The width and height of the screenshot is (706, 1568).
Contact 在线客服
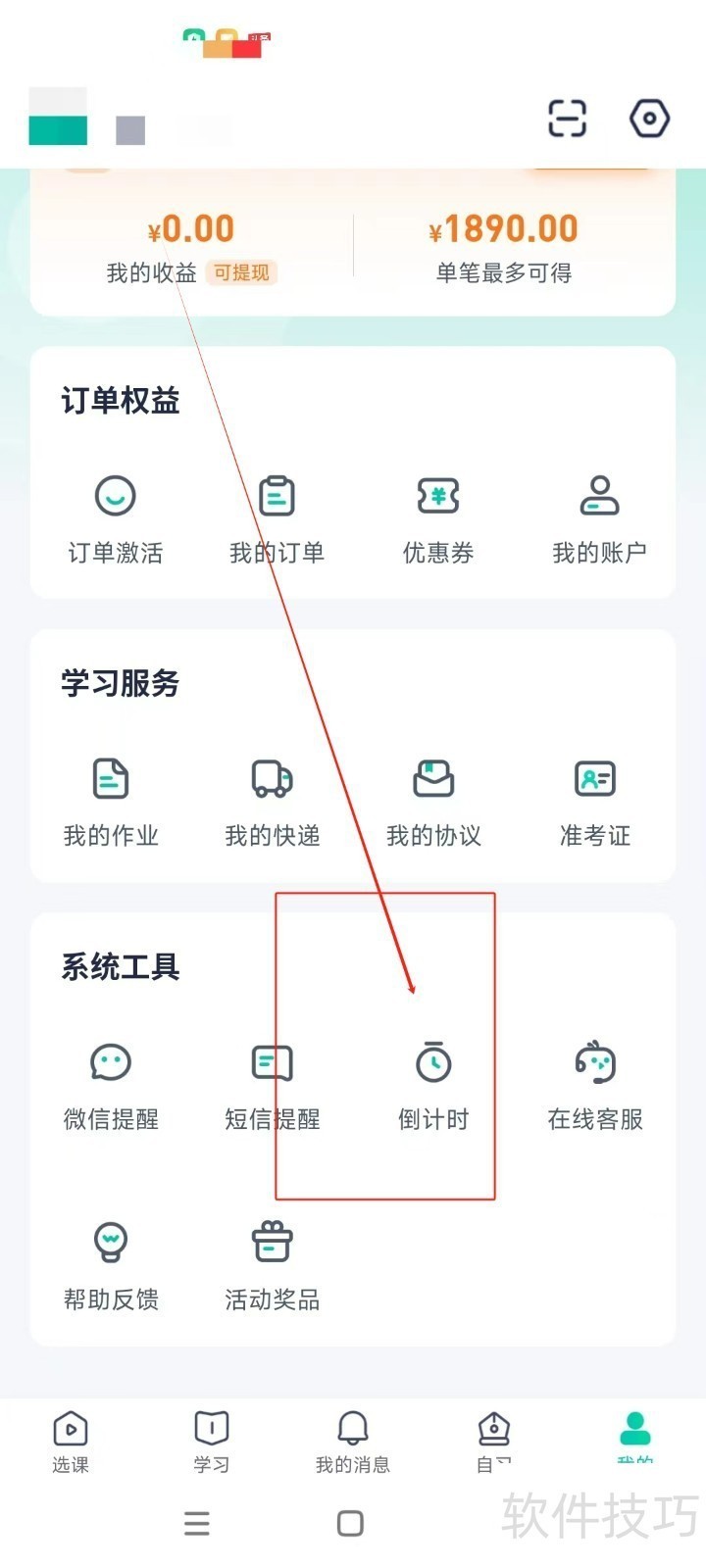(x=595, y=1084)
